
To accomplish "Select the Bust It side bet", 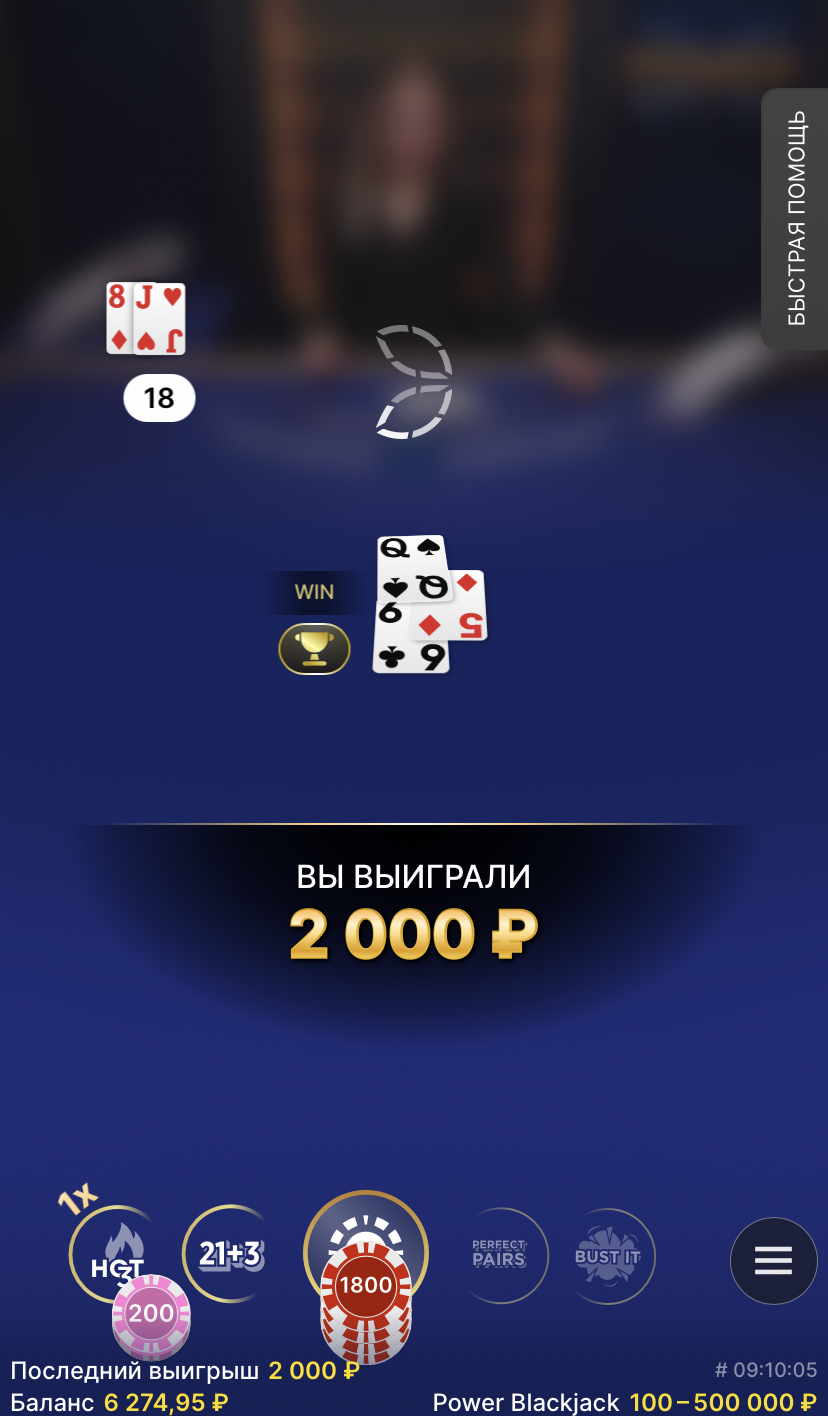I will click(x=608, y=1256).
